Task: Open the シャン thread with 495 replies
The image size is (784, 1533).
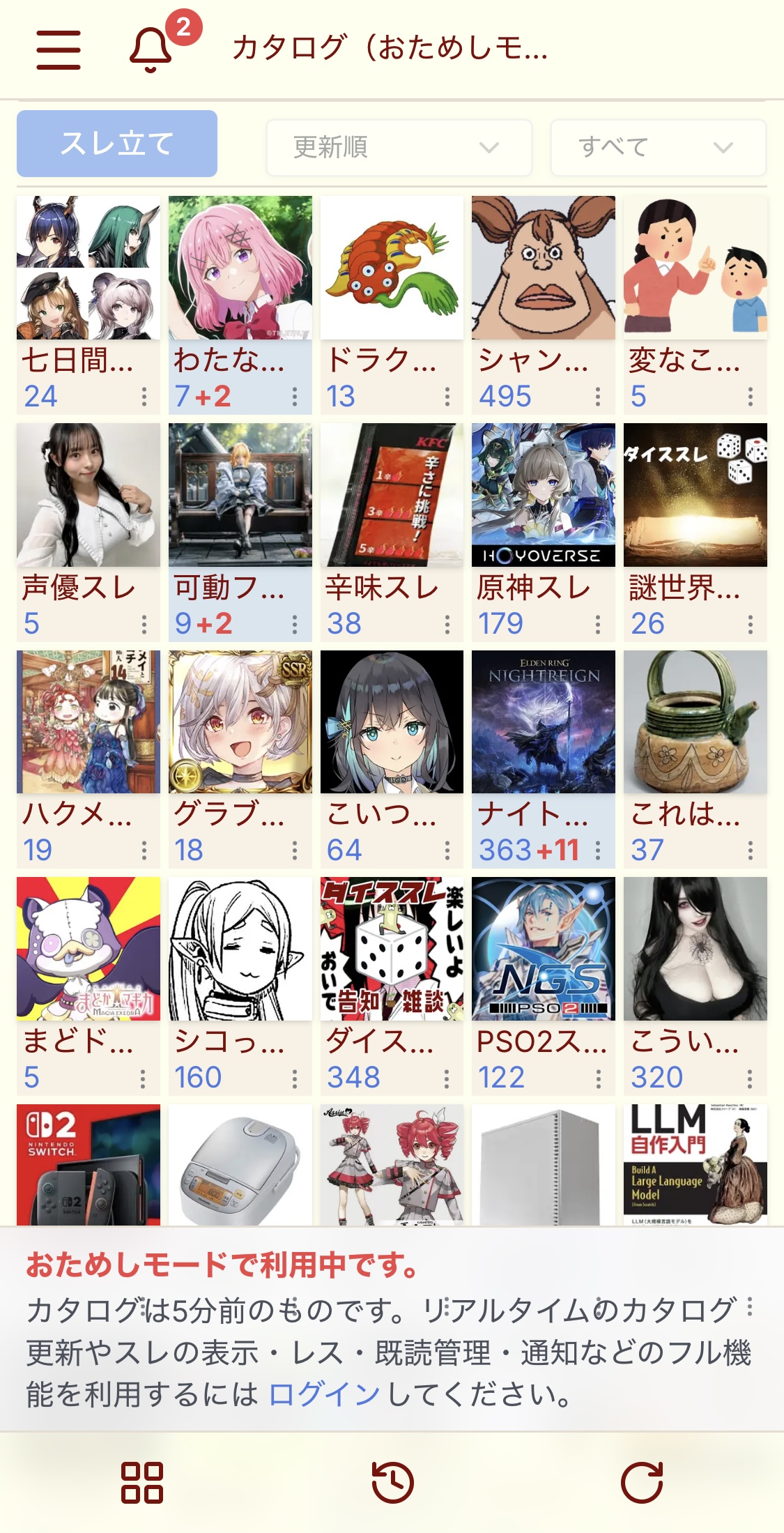Action: [x=544, y=268]
